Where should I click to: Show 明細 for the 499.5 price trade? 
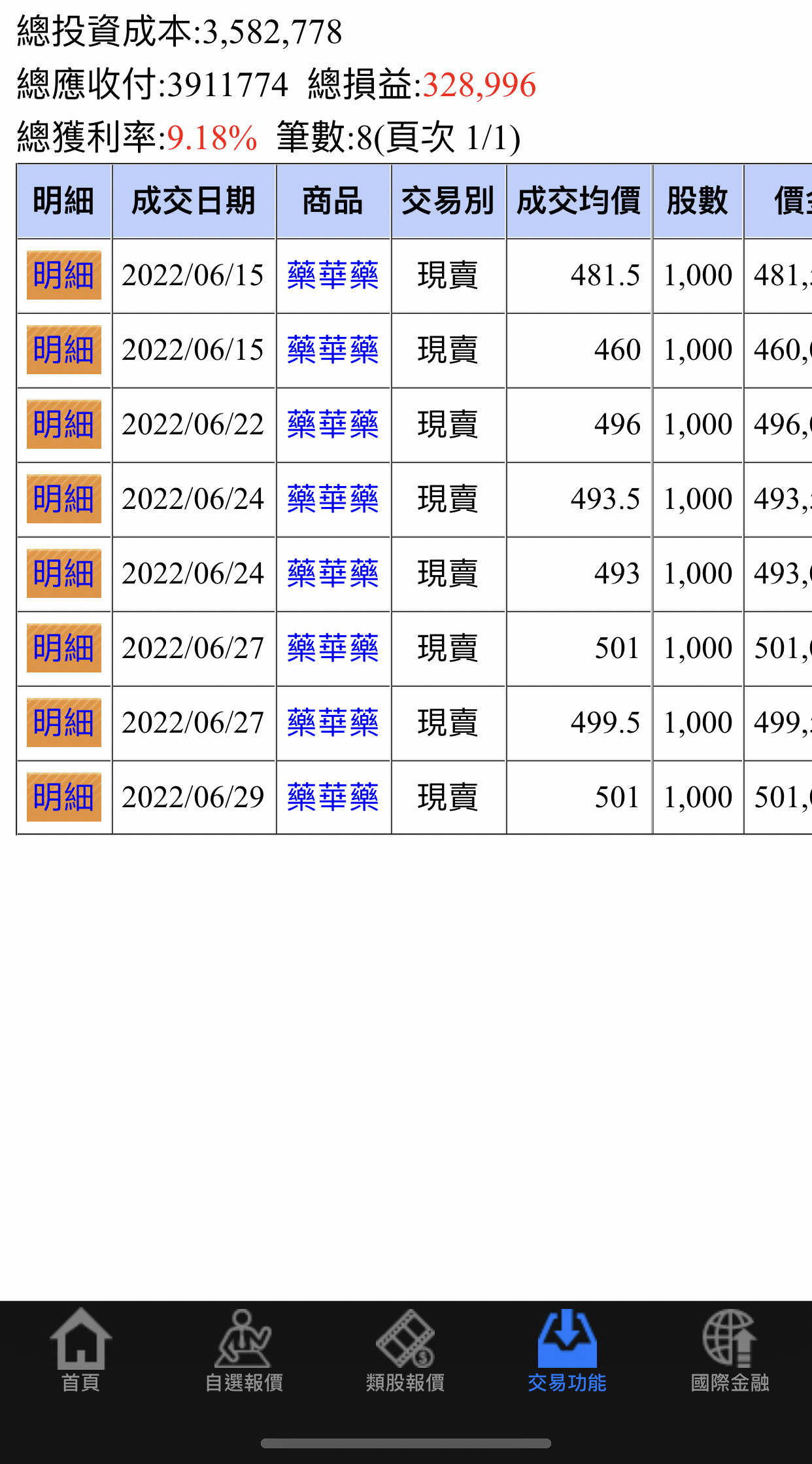tap(63, 723)
